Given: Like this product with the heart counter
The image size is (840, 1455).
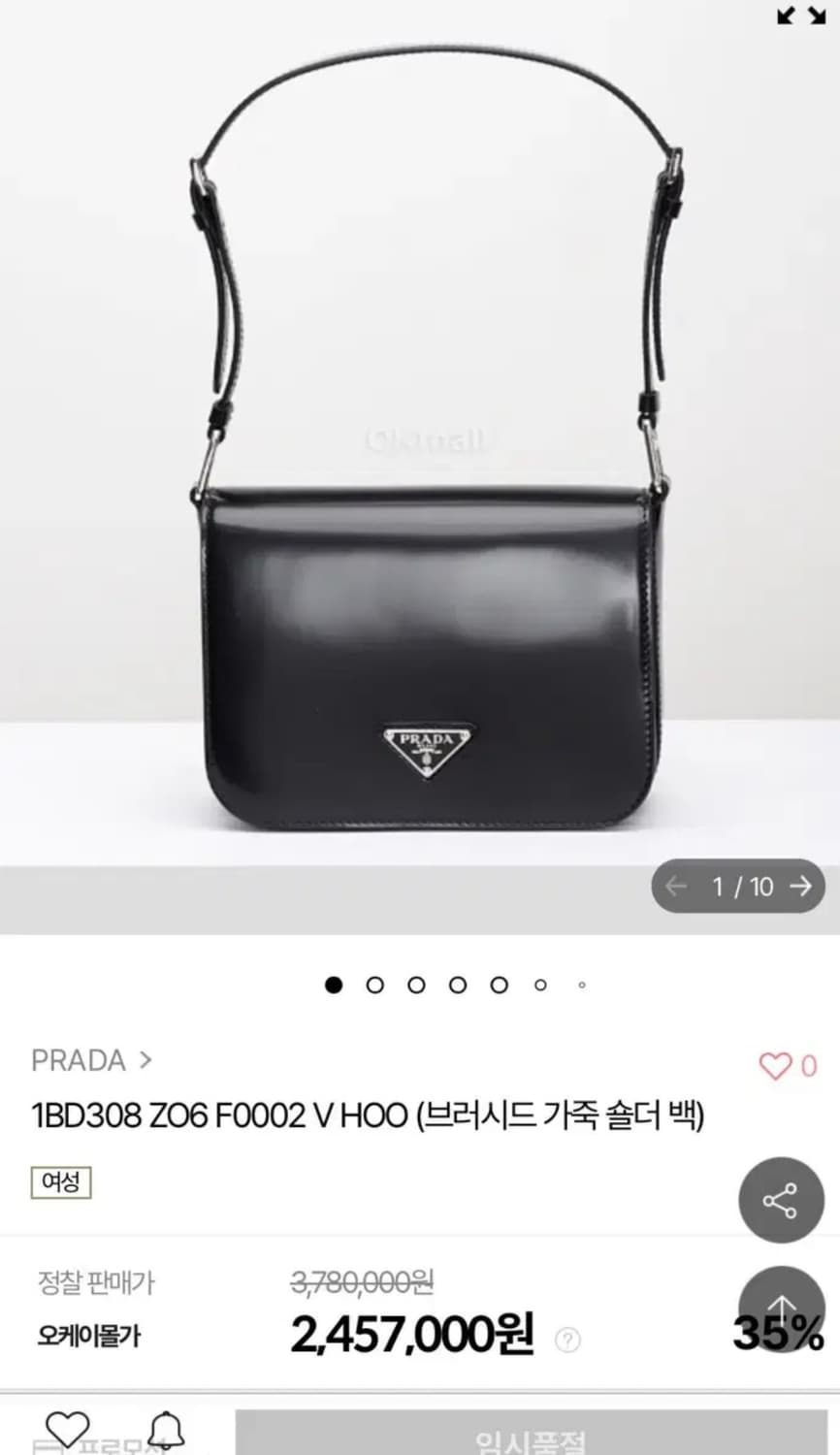Looking at the screenshot, I should (x=776, y=1066).
